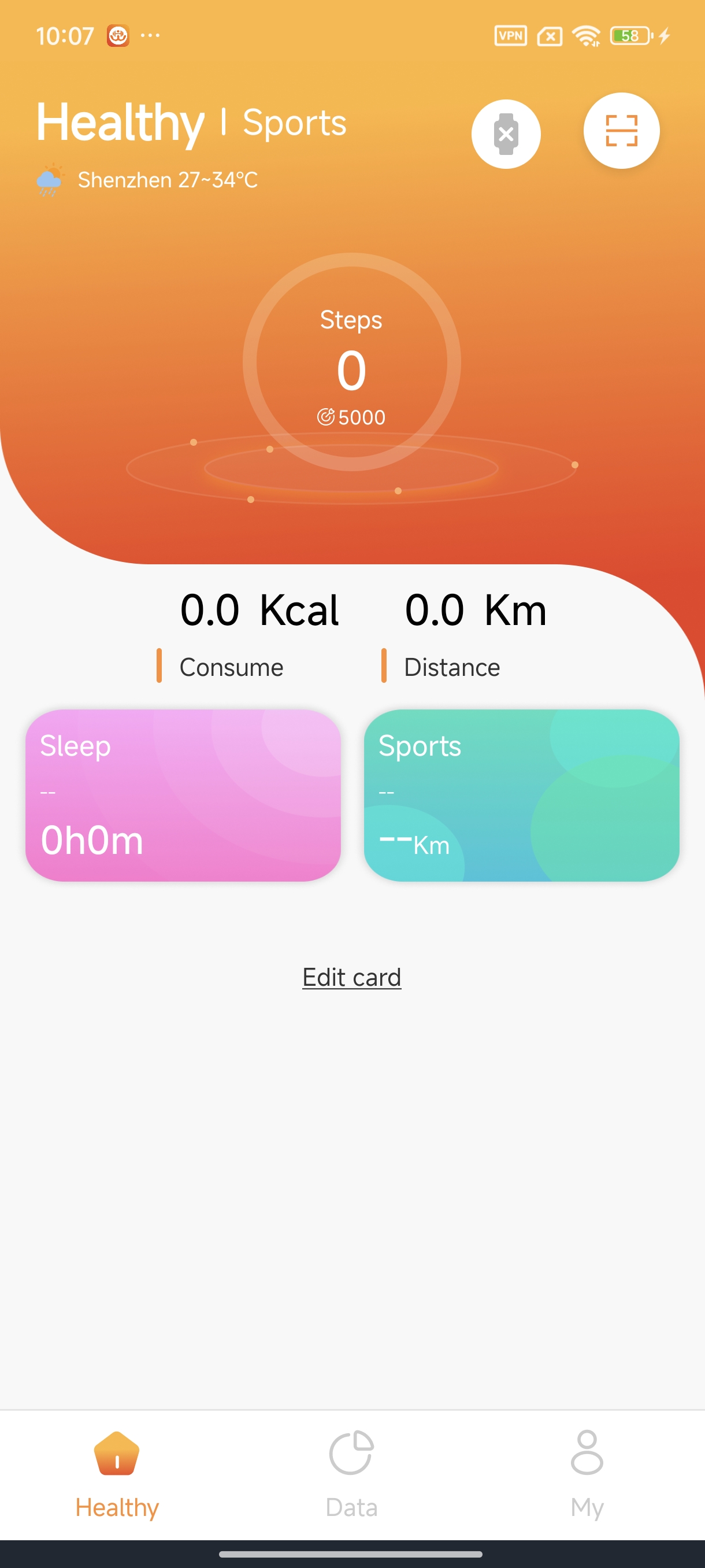Tap the Distance kilometers marker
The image size is (705, 1568).
385,667
